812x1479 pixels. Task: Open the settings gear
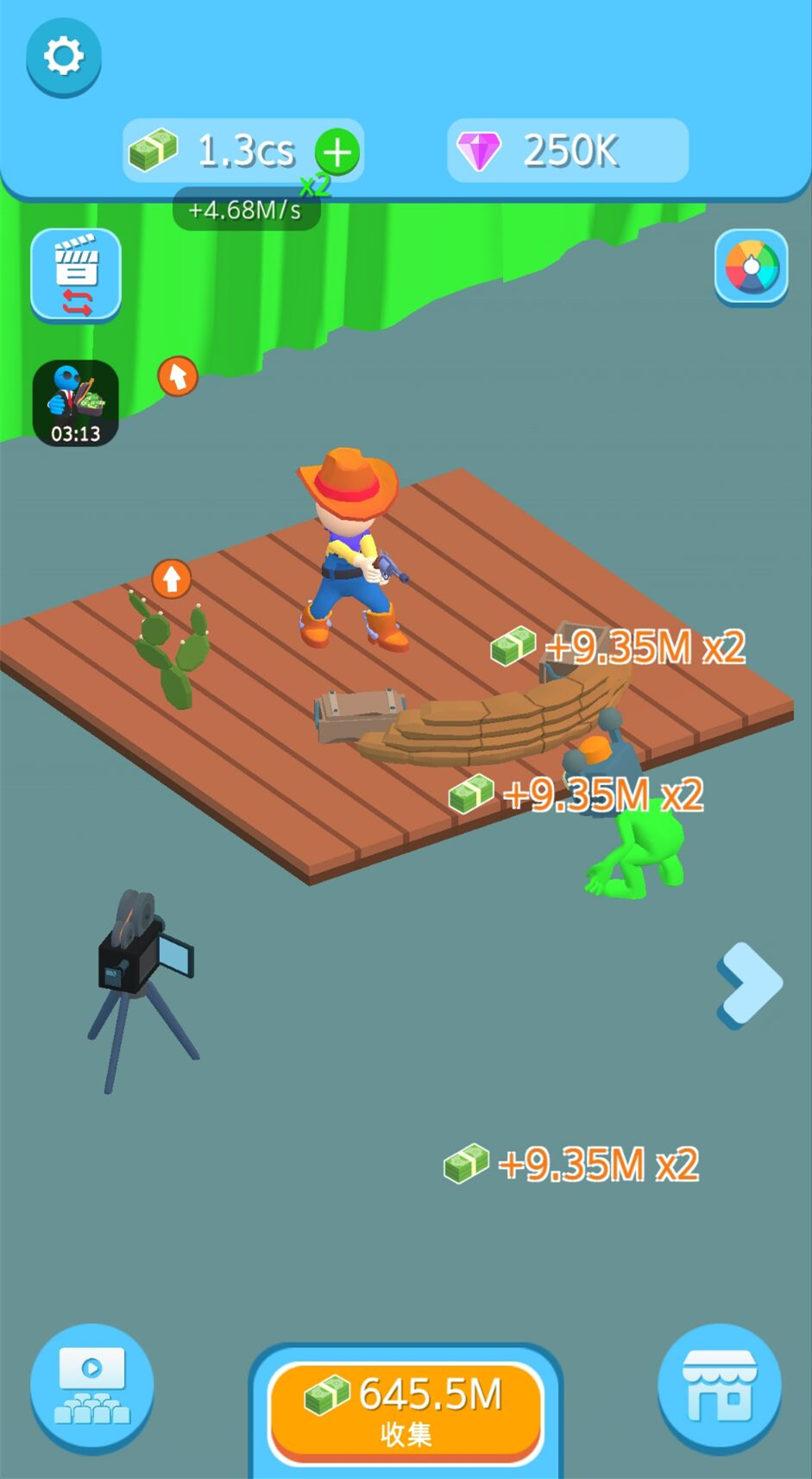coord(63,57)
